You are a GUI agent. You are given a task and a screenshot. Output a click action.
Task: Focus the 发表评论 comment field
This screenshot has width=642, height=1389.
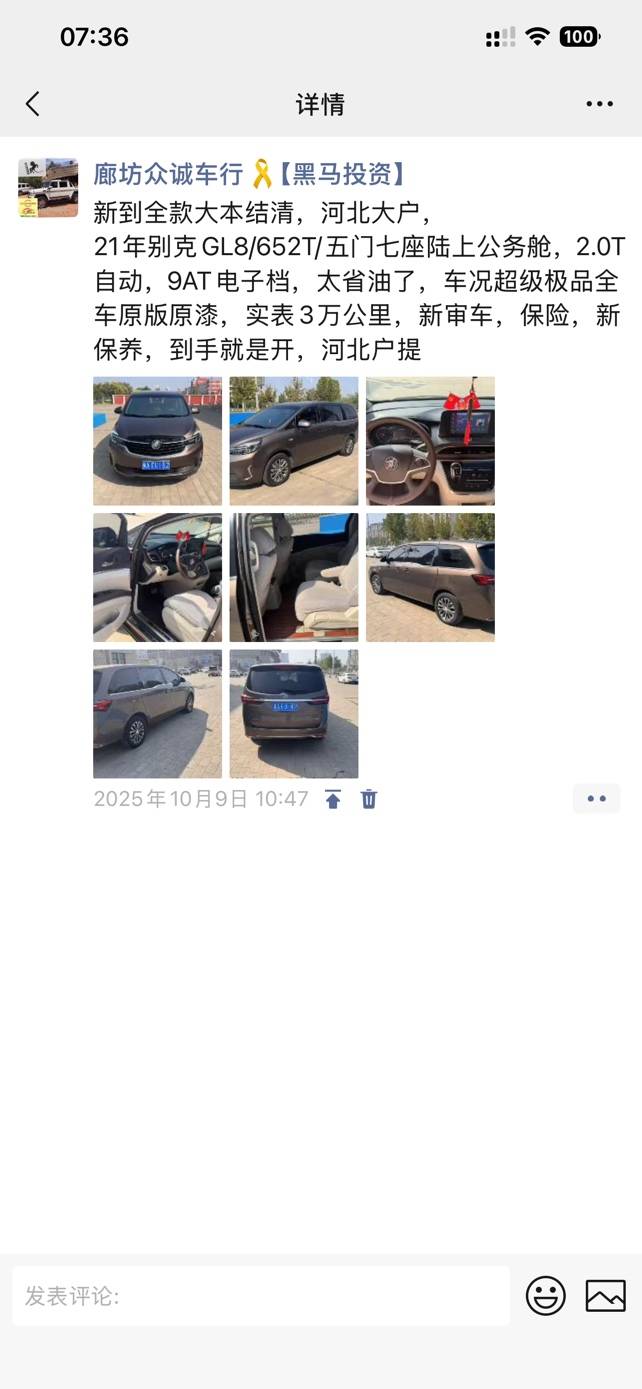[x=260, y=1296]
